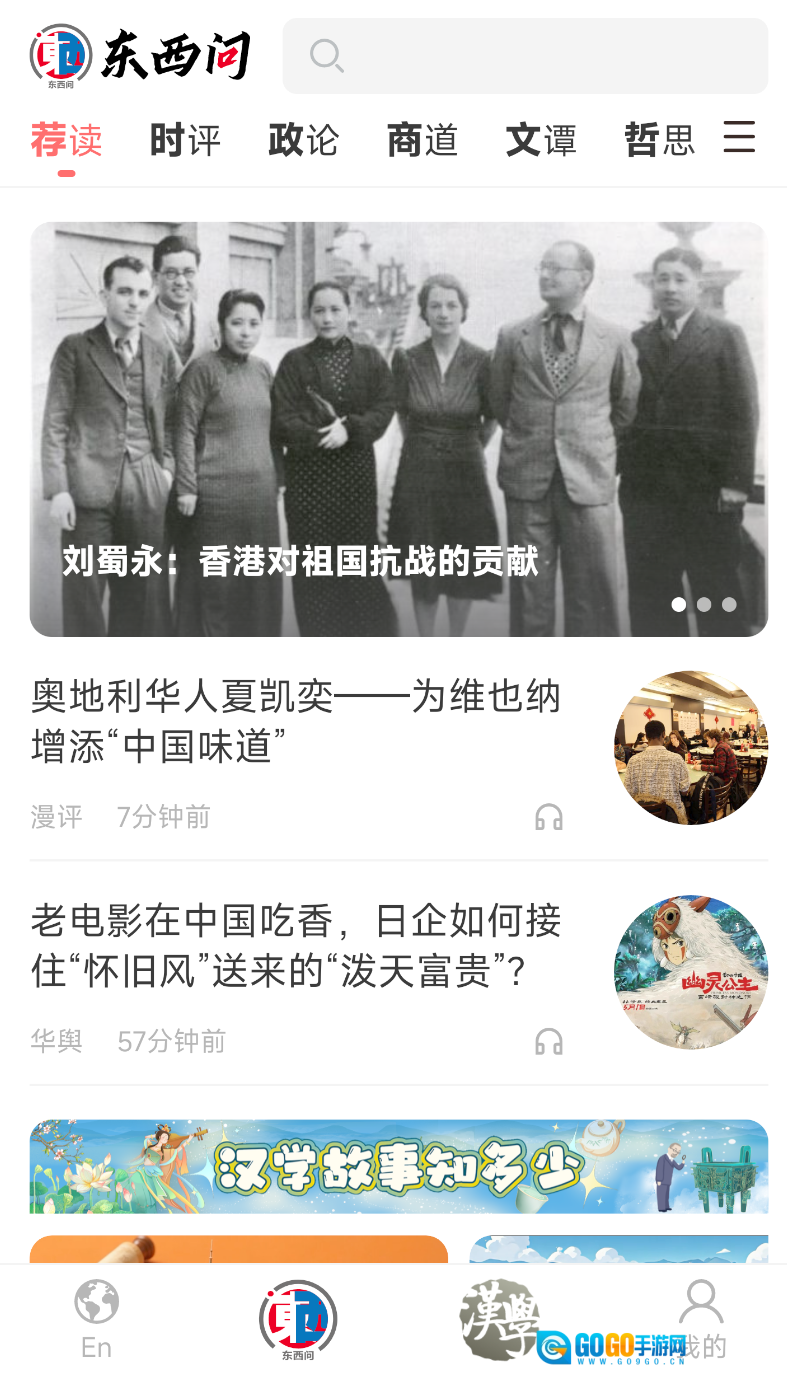Screen dimensions: 787x1375
Task: Open the 哲思 tab
Action: (659, 140)
